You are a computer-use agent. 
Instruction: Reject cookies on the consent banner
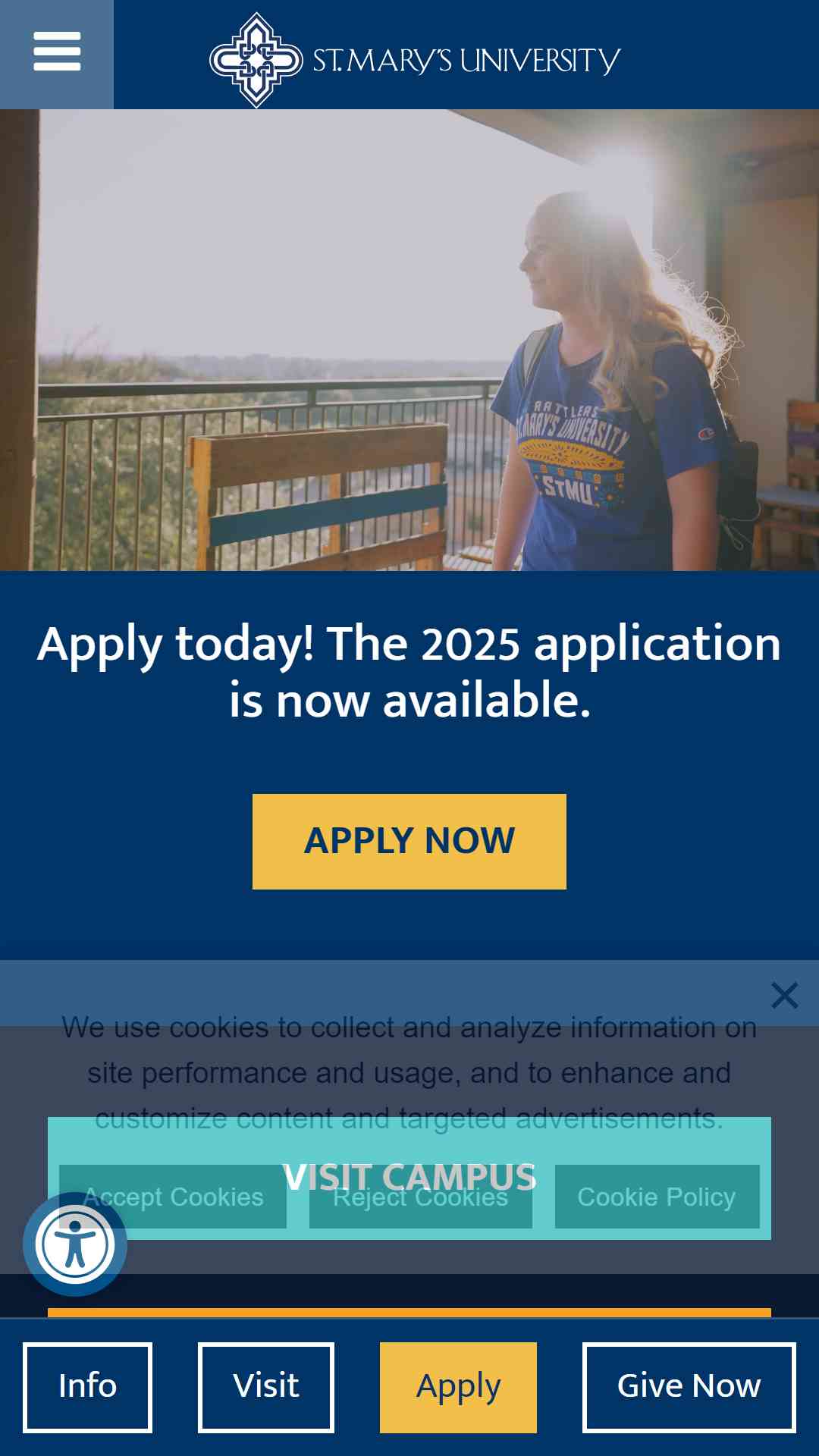[x=420, y=1198]
